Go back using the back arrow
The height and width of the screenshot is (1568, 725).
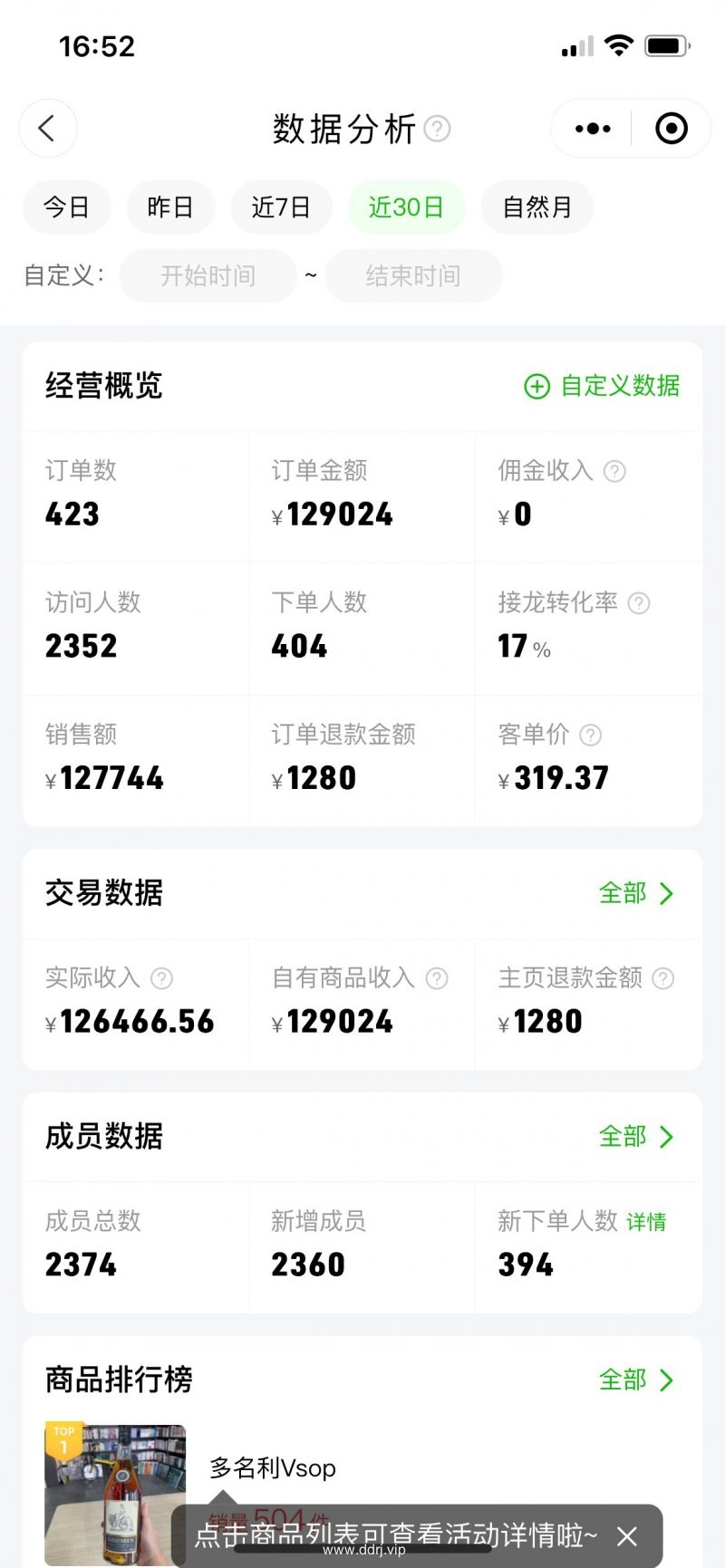coord(48,129)
